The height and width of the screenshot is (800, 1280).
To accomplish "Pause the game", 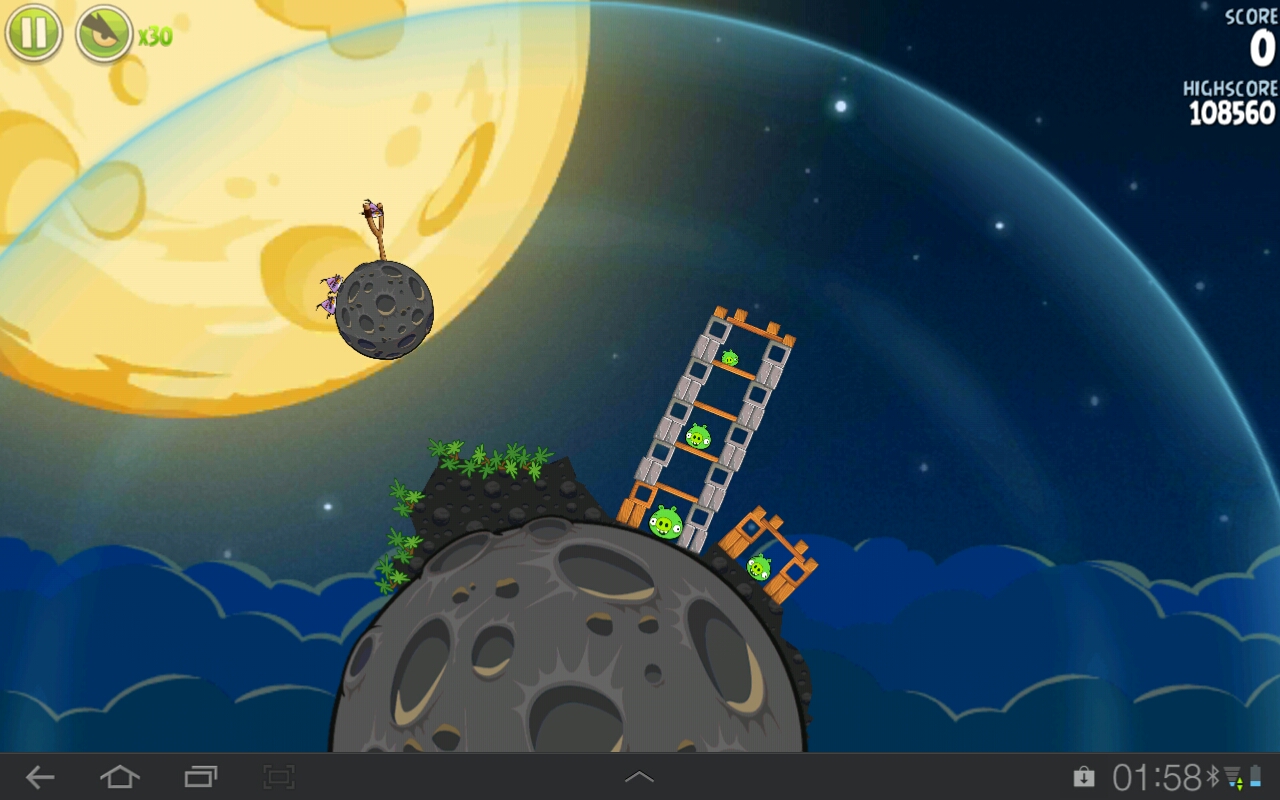I will (33, 33).
